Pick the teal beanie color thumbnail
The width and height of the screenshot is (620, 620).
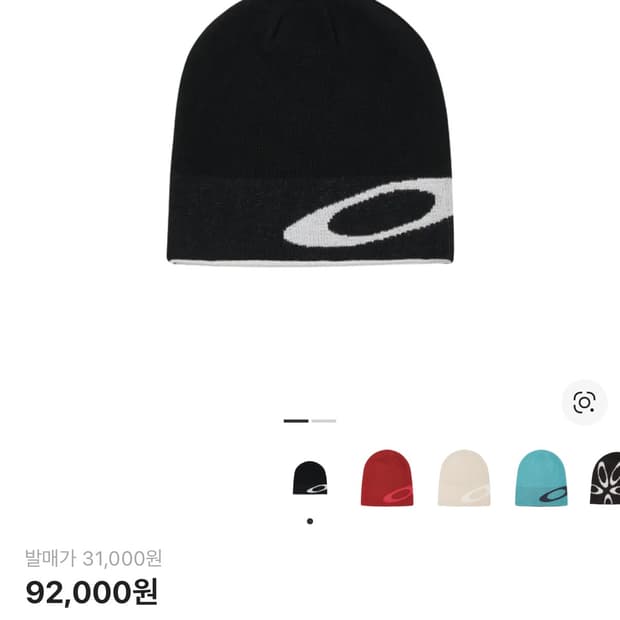tap(541, 478)
